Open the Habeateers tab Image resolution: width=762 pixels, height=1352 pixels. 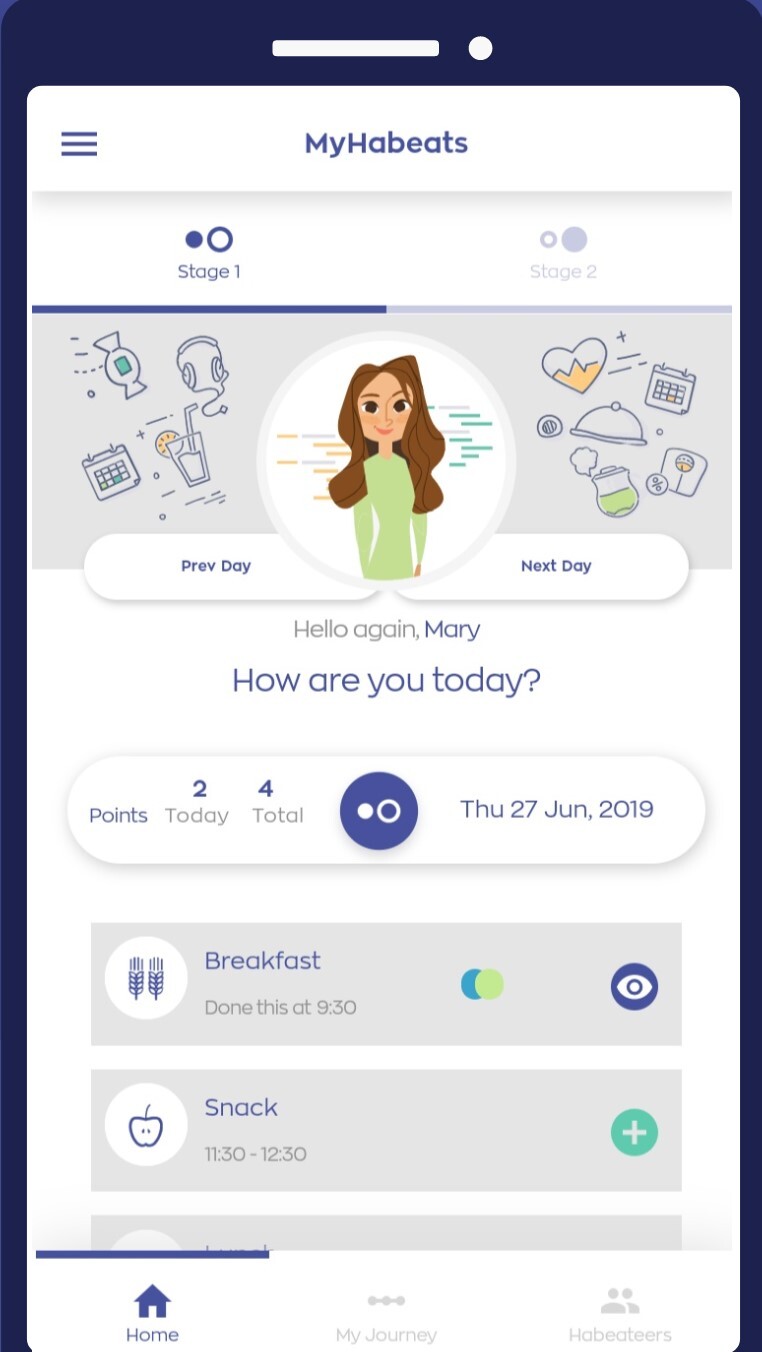click(x=620, y=1314)
